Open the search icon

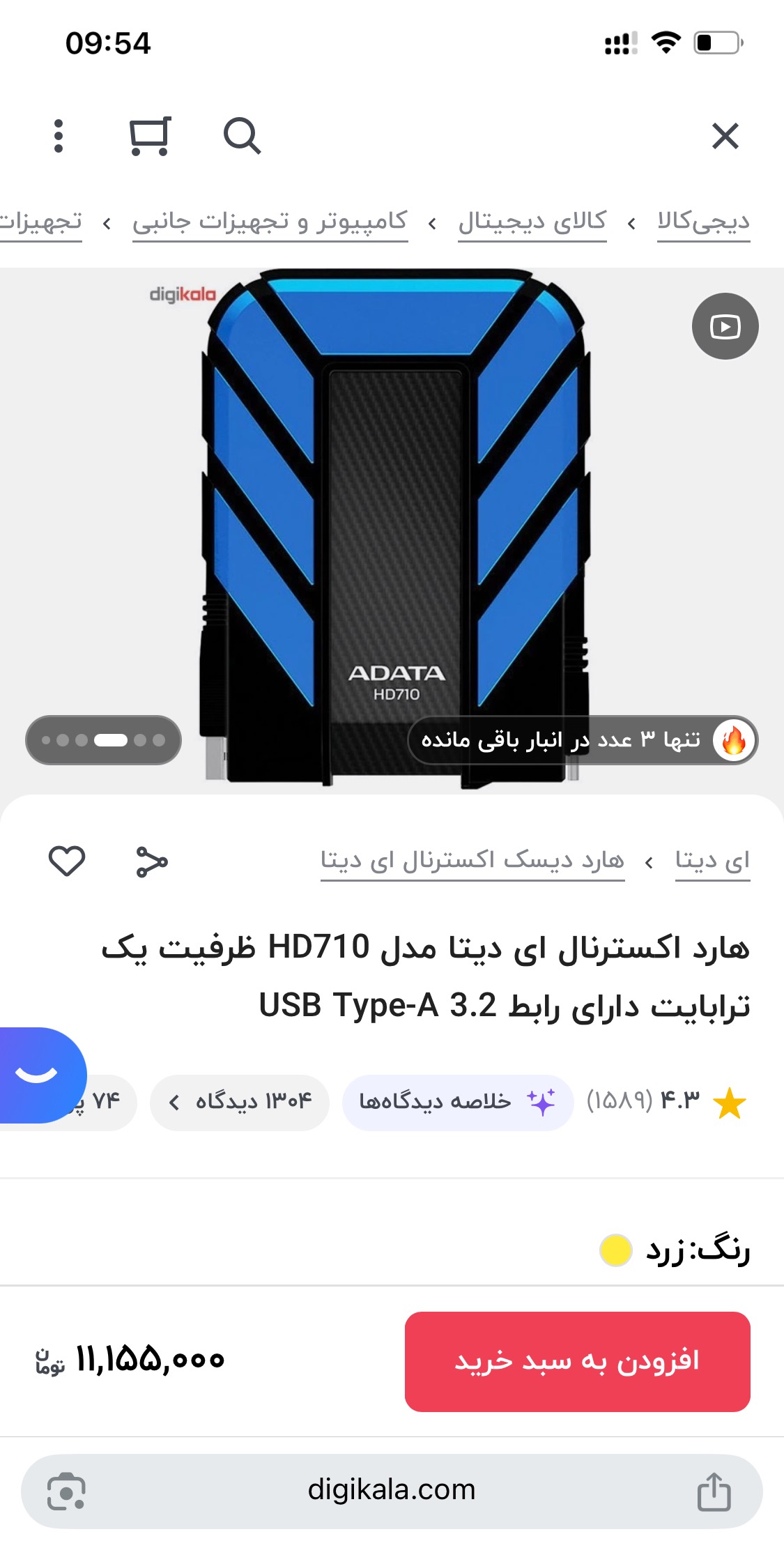coord(242,136)
